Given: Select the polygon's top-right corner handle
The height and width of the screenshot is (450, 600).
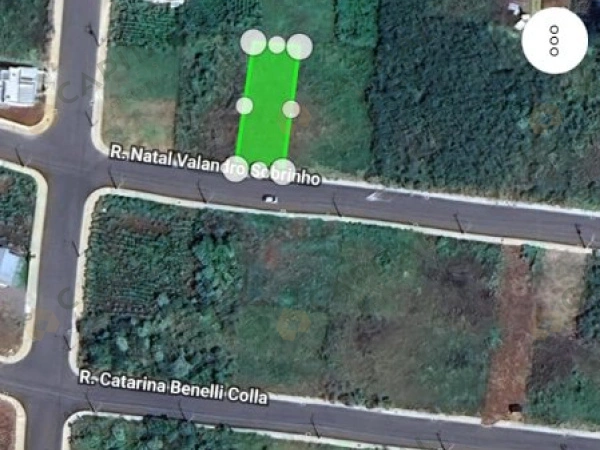Looking at the screenshot, I should pos(299,46).
